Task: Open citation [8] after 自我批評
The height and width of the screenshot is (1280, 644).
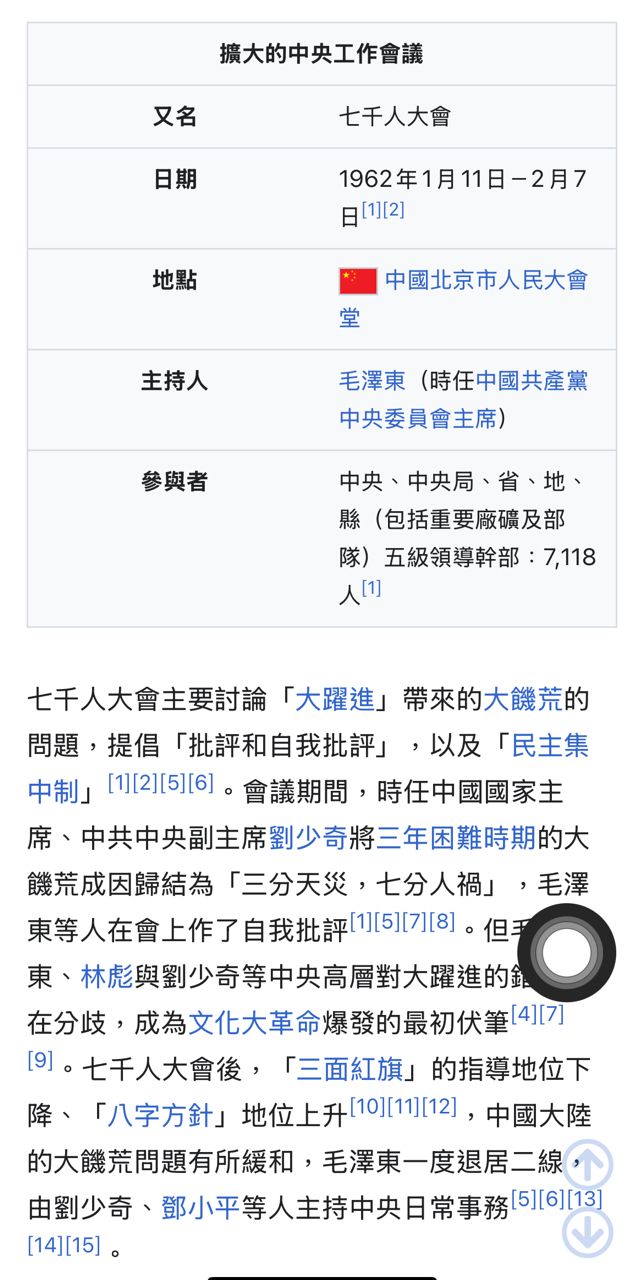Action: (441, 922)
